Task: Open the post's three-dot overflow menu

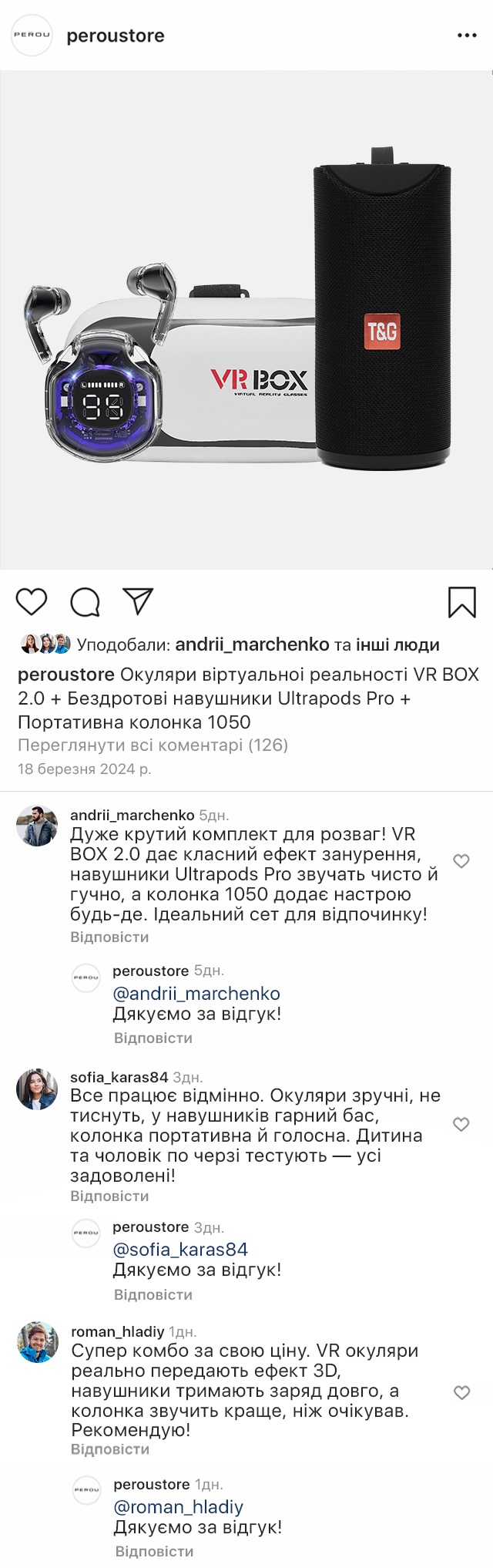Action: pos(467,35)
